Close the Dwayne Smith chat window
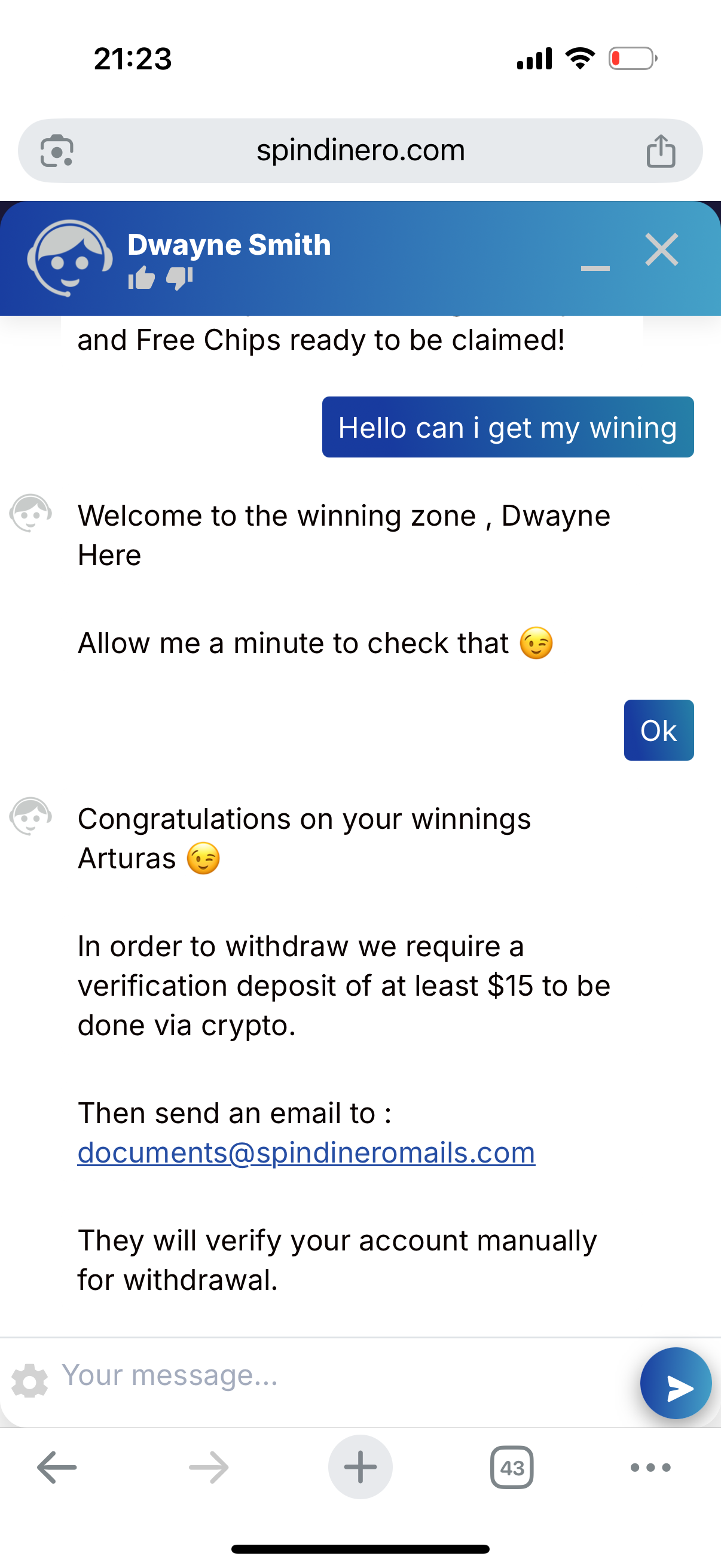The height and width of the screenshot is (1568, 721). point(661,249)
